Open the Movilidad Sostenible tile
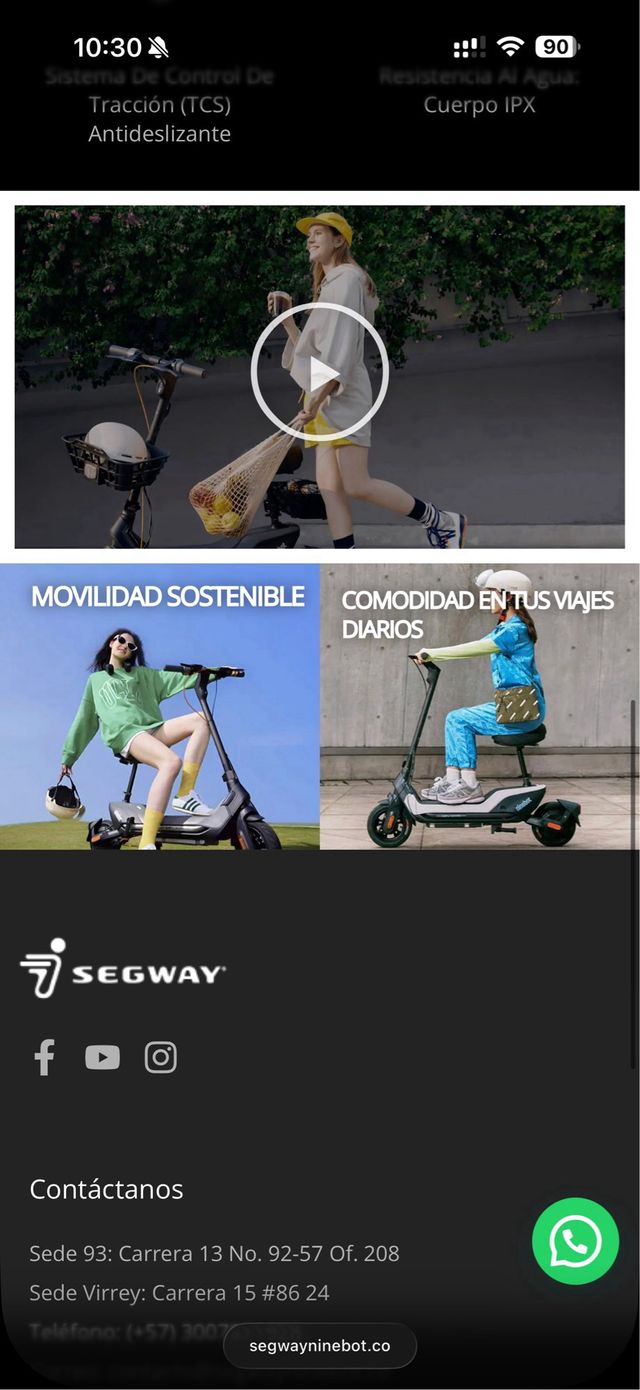 click(x=160, y=706)
